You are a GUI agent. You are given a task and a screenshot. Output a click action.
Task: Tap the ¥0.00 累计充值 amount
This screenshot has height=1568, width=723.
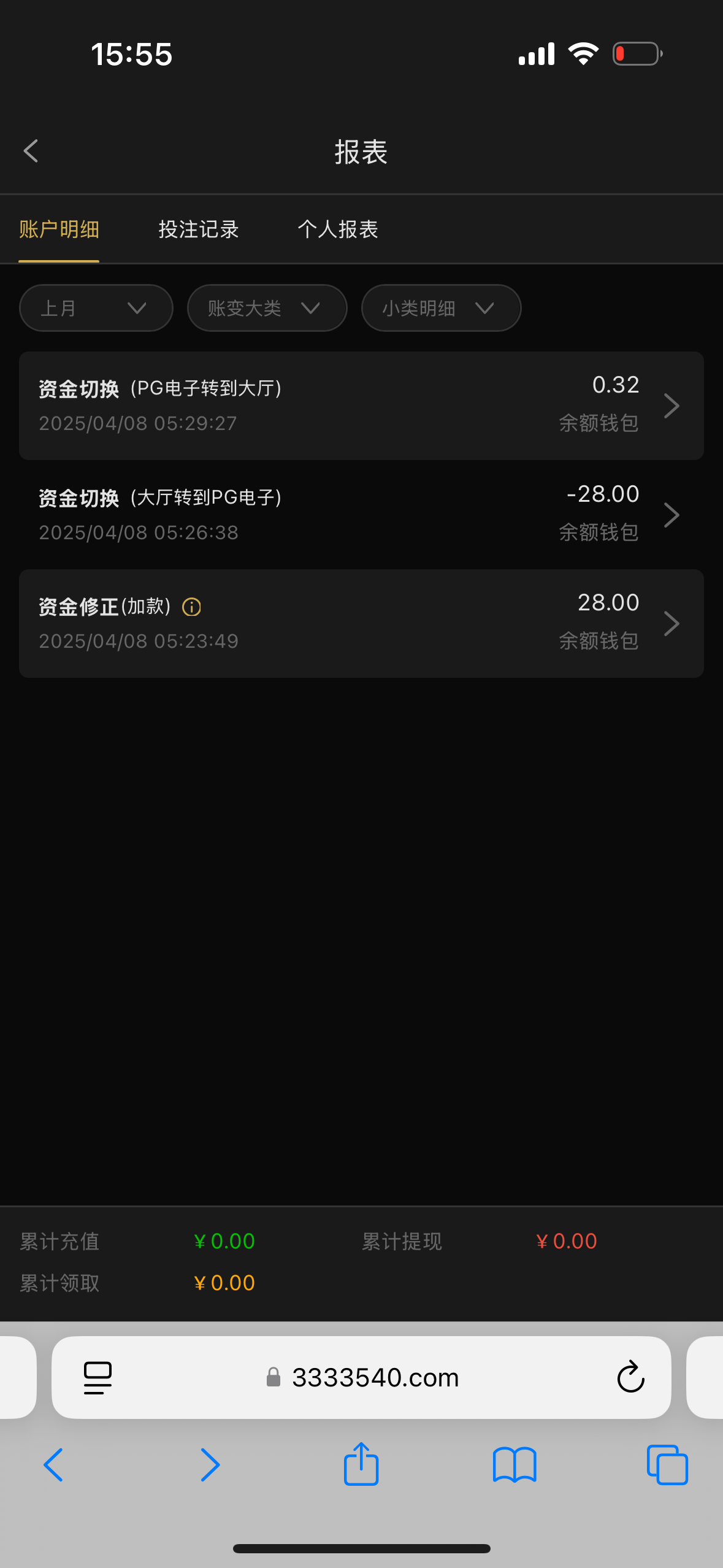tap(224, 1240)
